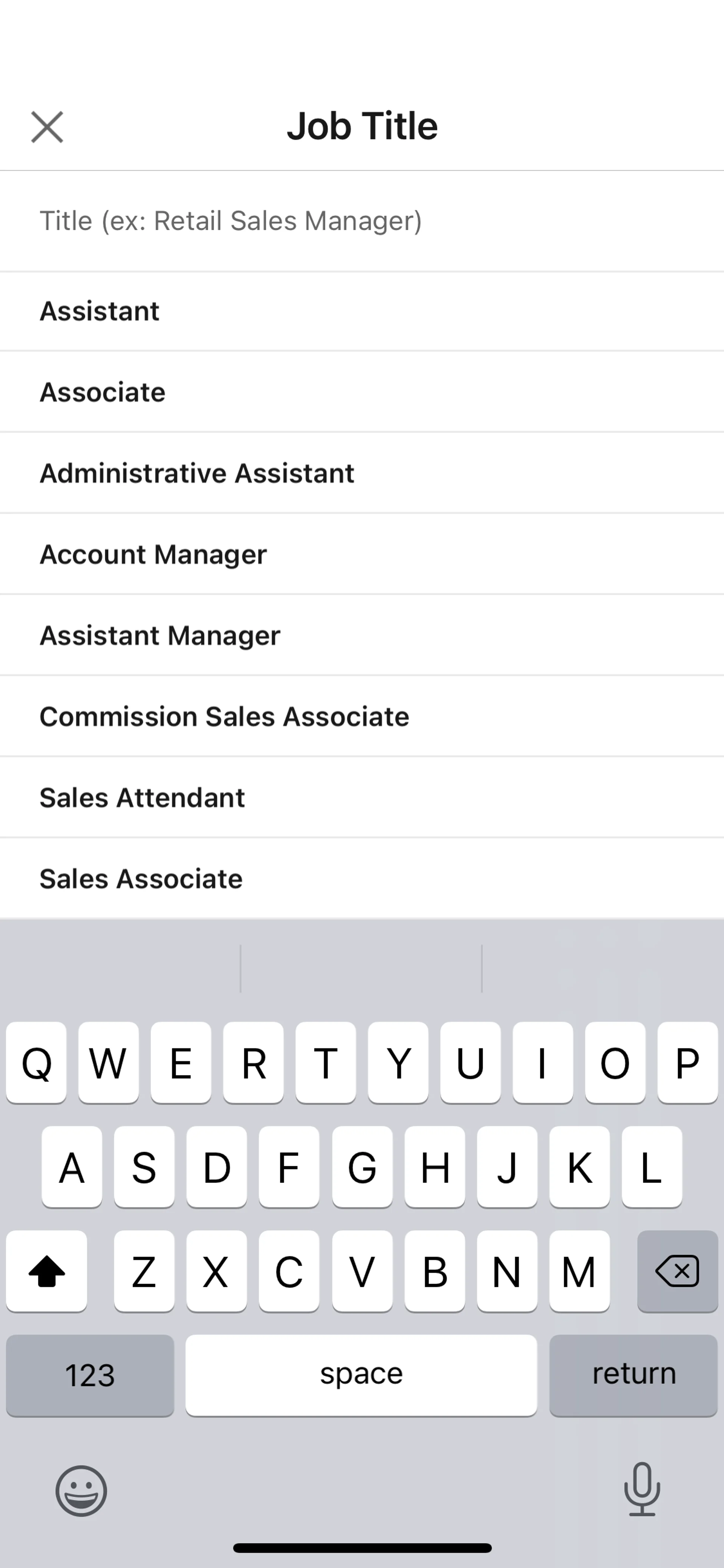Focus the Title text field

(x=361, y=221)
